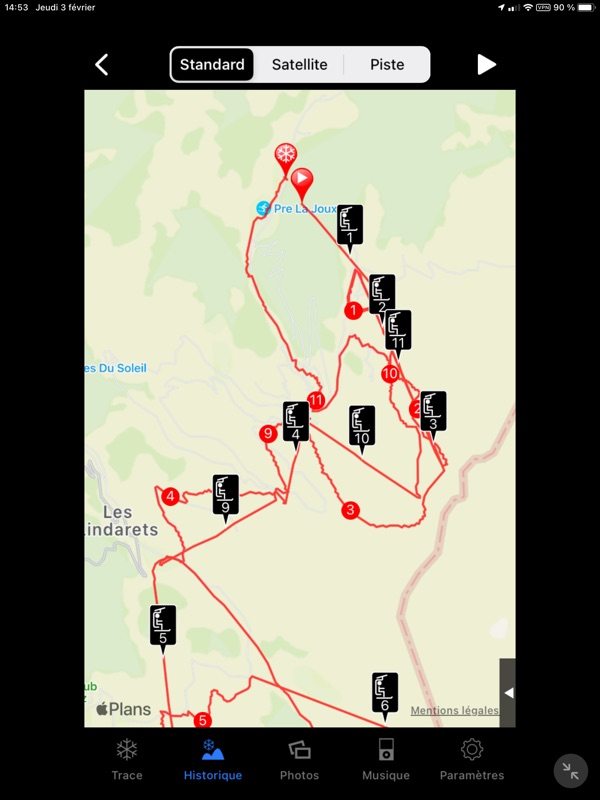The height and width of the screenshot is (800, 600).
Task: Switch map to Satellite view
Action: click(x=299, y=65)
